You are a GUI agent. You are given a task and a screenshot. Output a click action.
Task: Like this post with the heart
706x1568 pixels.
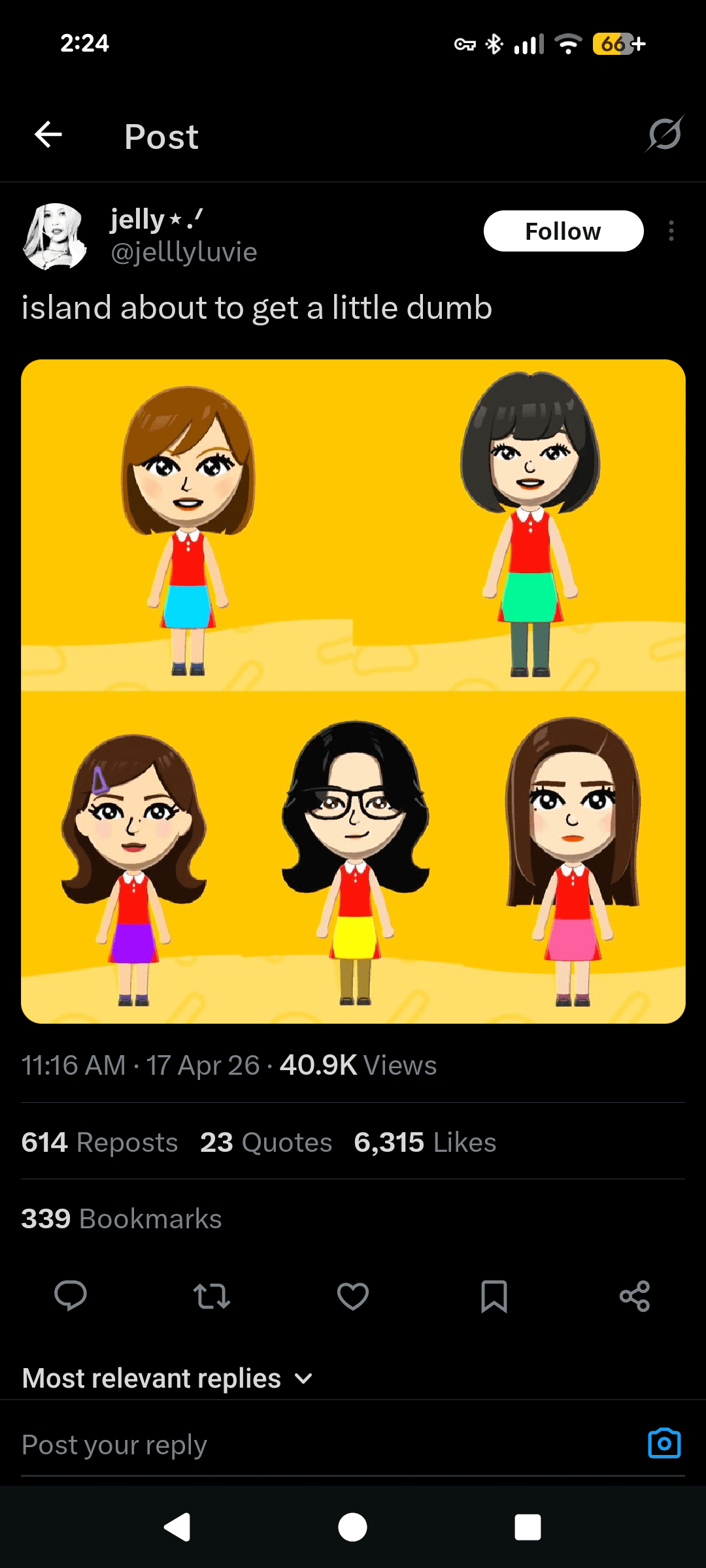pyautogui.click(x=353, y=1296)
